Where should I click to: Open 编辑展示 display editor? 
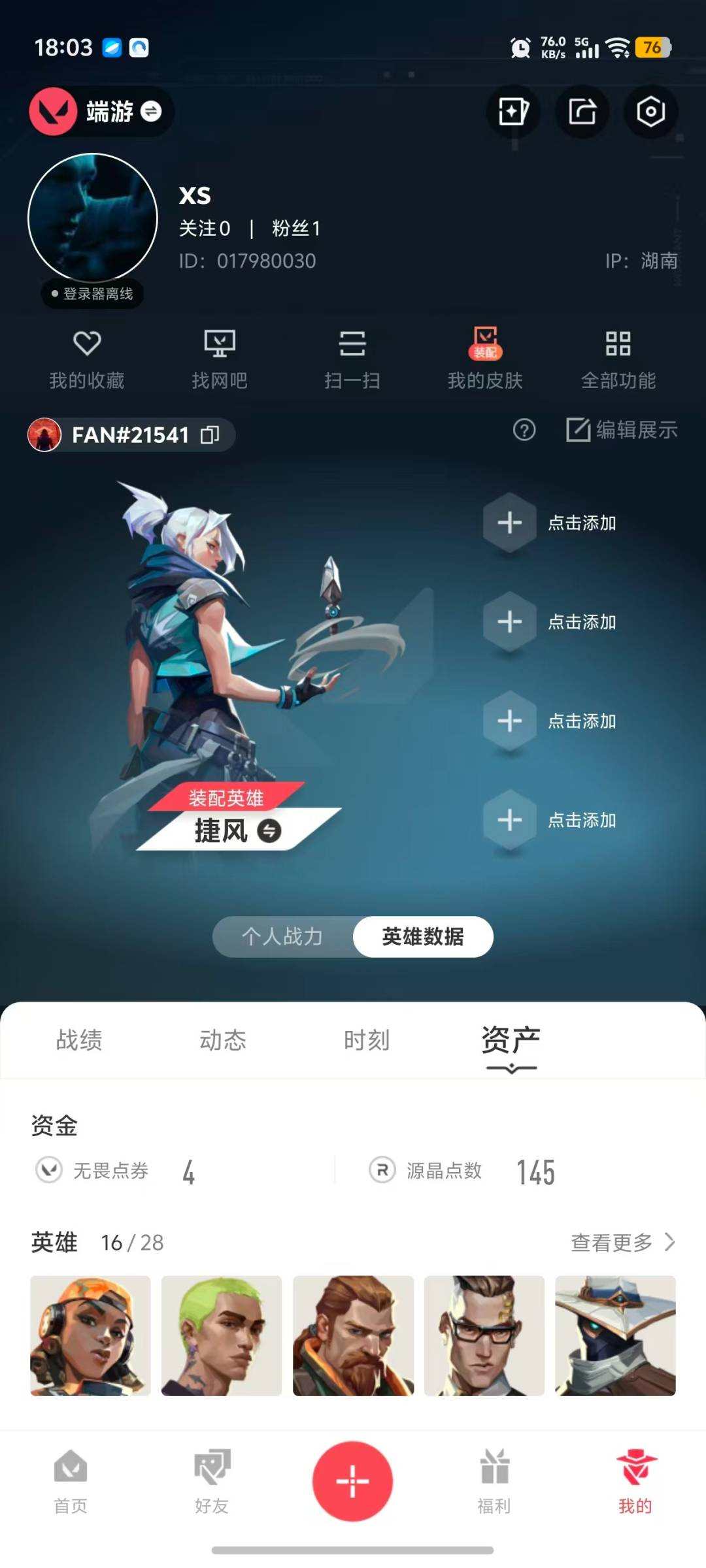click(x=622, y=431)
